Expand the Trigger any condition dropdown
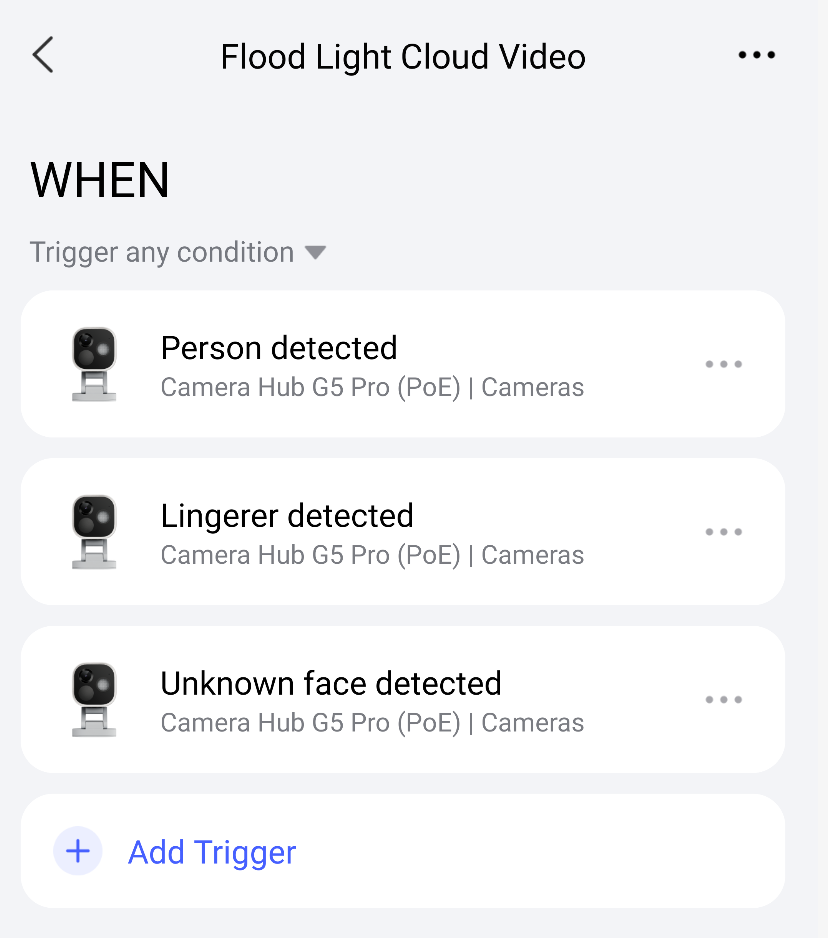The height and width of the screenshot is (938, 828). (x=178, y=253)
